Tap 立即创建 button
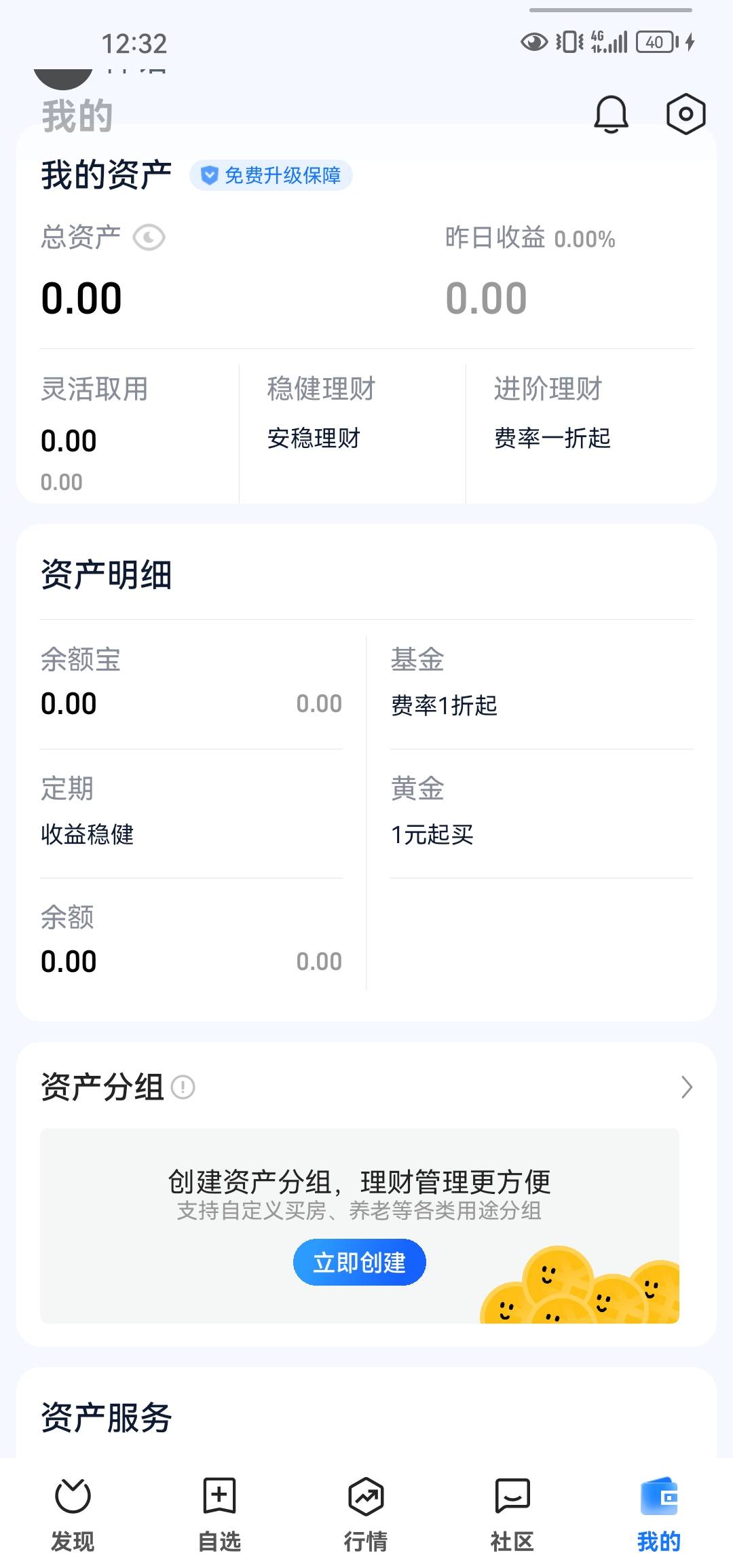 coord(359,1262)
